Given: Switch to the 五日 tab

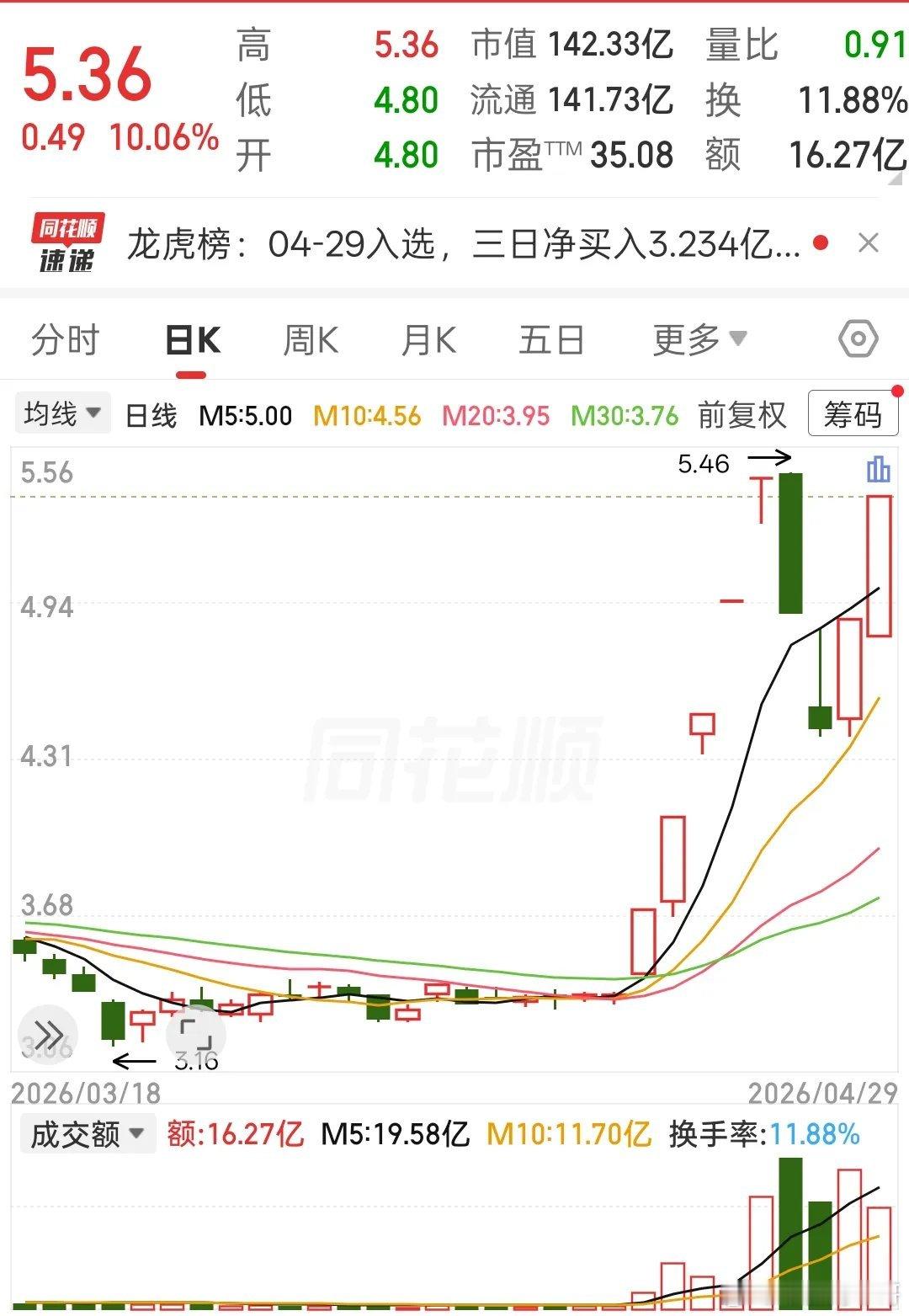Looking at the screenshot, I should pyautogui.click(x=551, y=340).
